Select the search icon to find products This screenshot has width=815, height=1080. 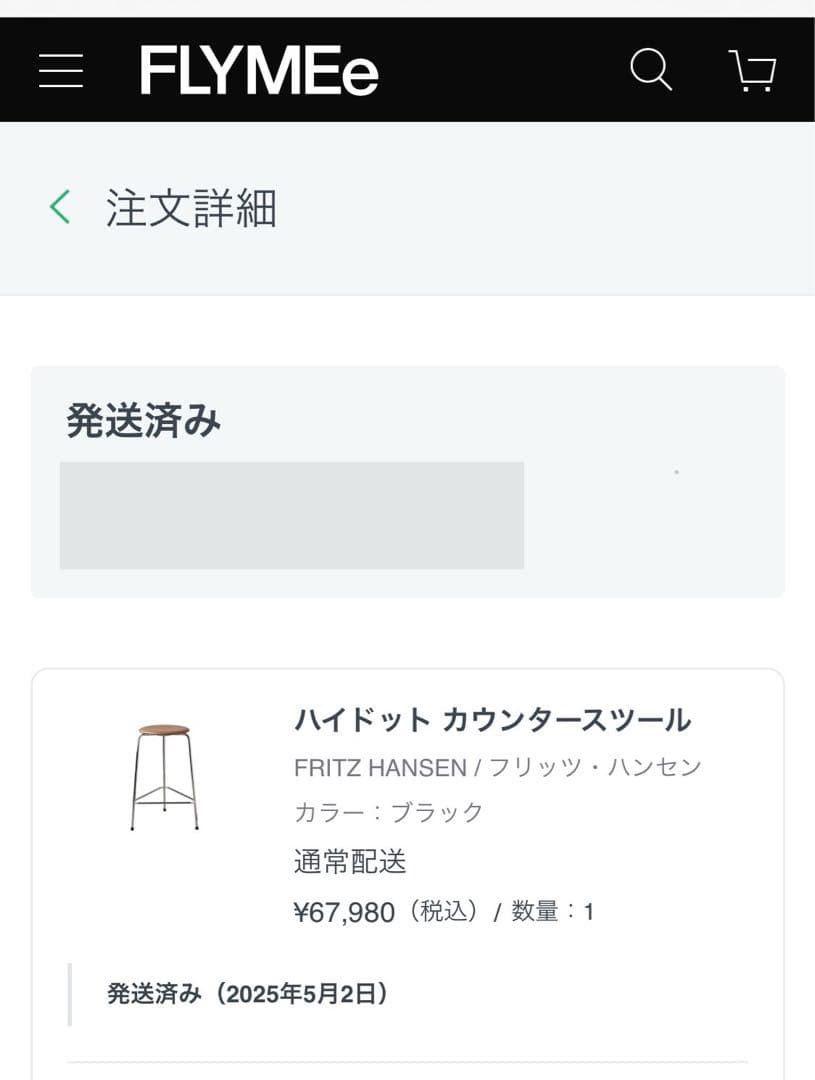pos(651,69)
